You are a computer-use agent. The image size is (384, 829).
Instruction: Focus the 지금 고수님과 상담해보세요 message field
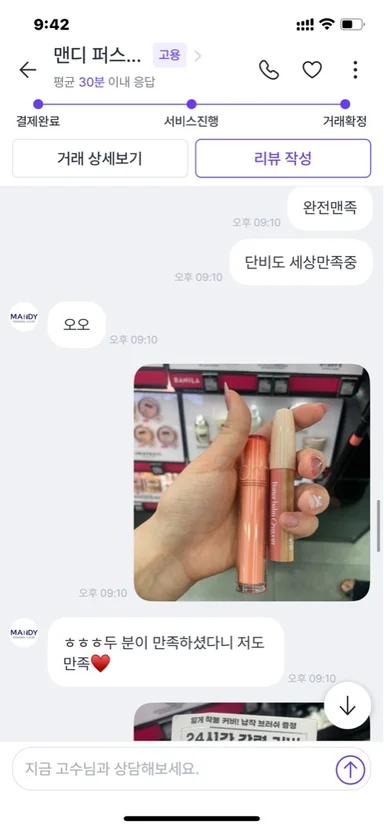[x=175, y=769]
